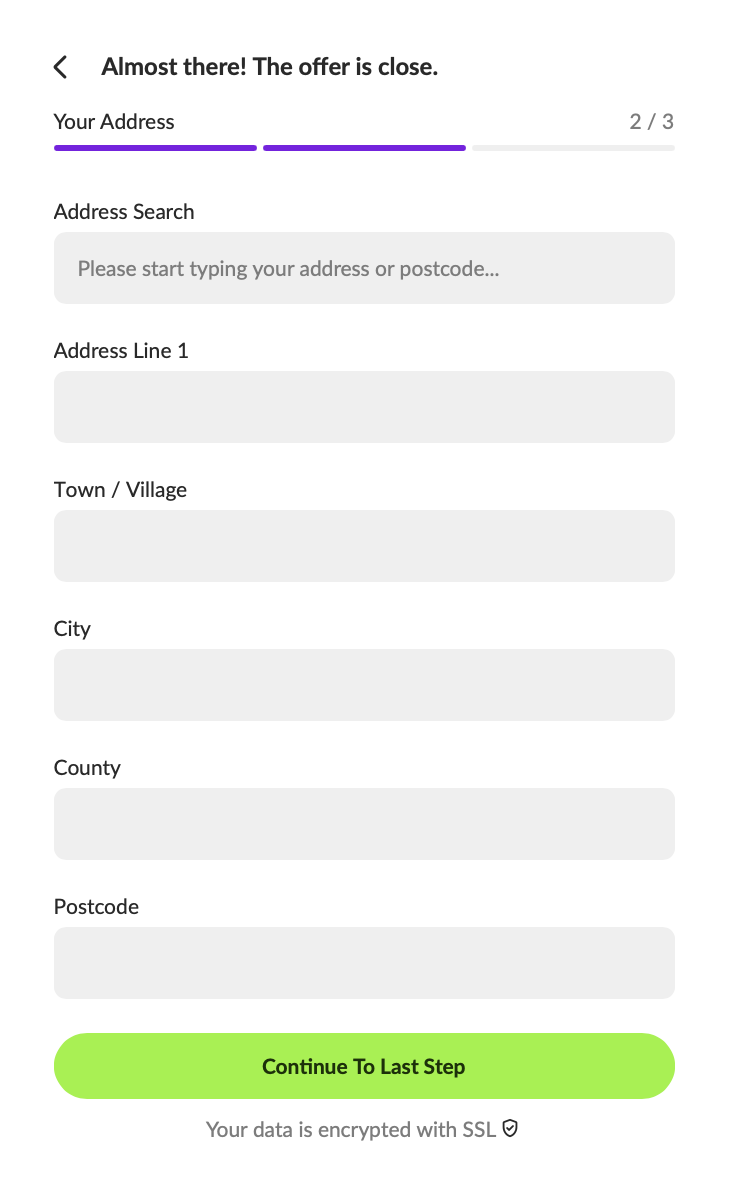The width and height of the screenshot is (742, 1192).
Task: Click the 2 / 3 step indicator
Action: [652, 121]
